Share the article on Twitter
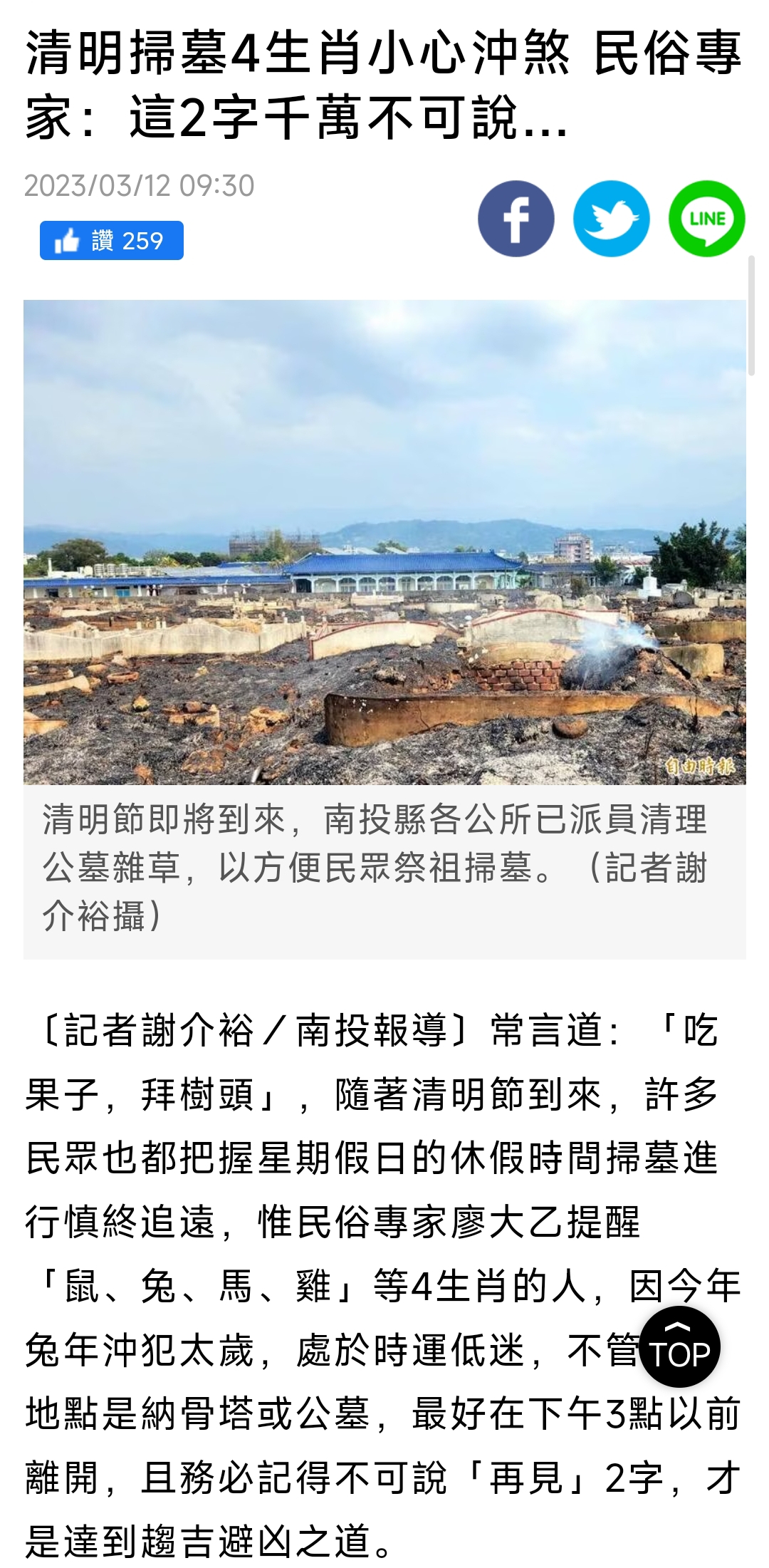This screenshot has width=769, height=1568. [611, 219]
